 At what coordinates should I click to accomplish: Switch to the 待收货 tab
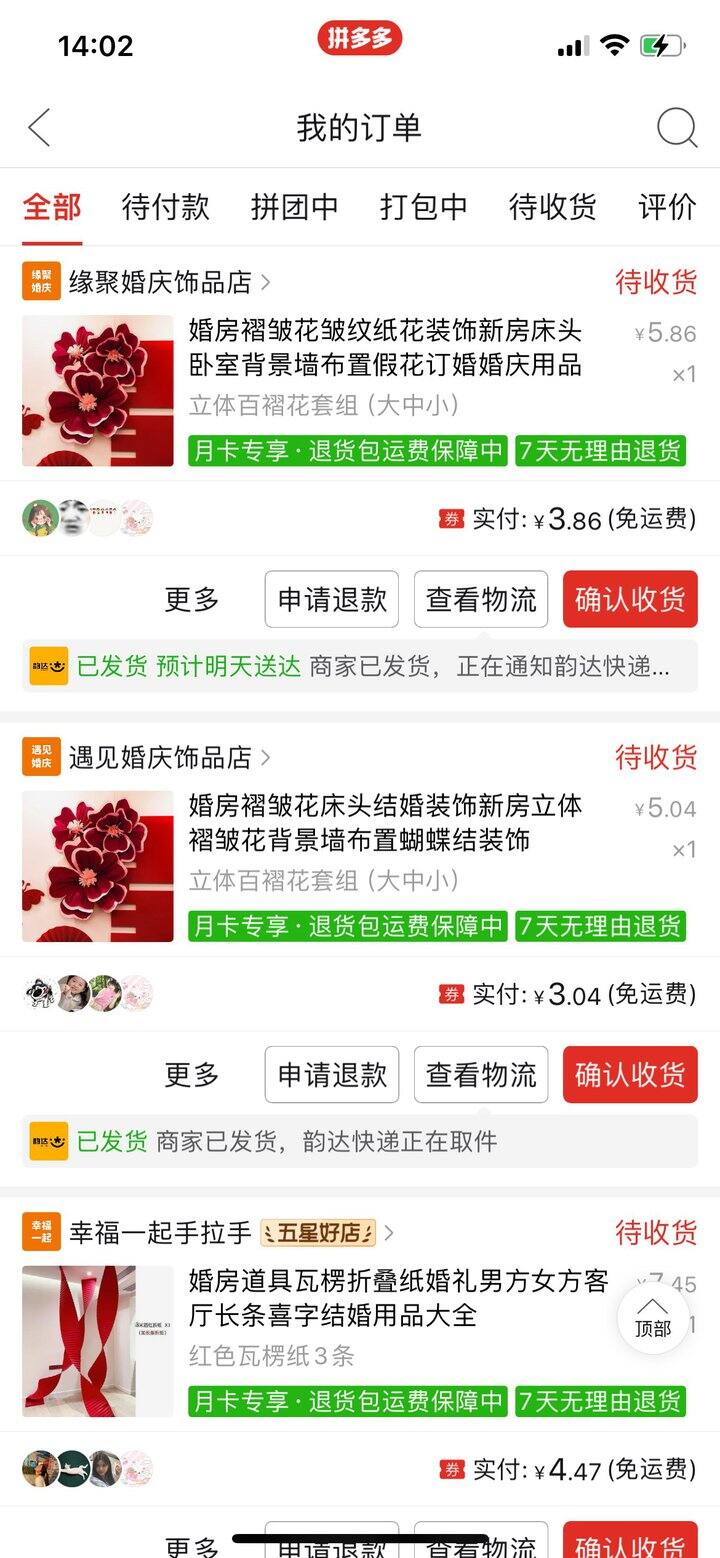tap(552, 207)
